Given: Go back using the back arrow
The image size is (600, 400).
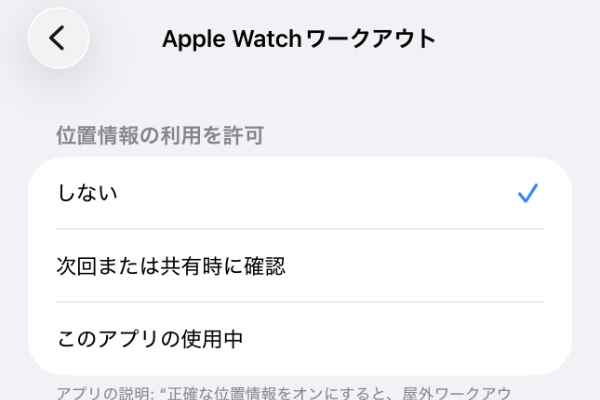Looking at the screenshot, I should [58, 38].
